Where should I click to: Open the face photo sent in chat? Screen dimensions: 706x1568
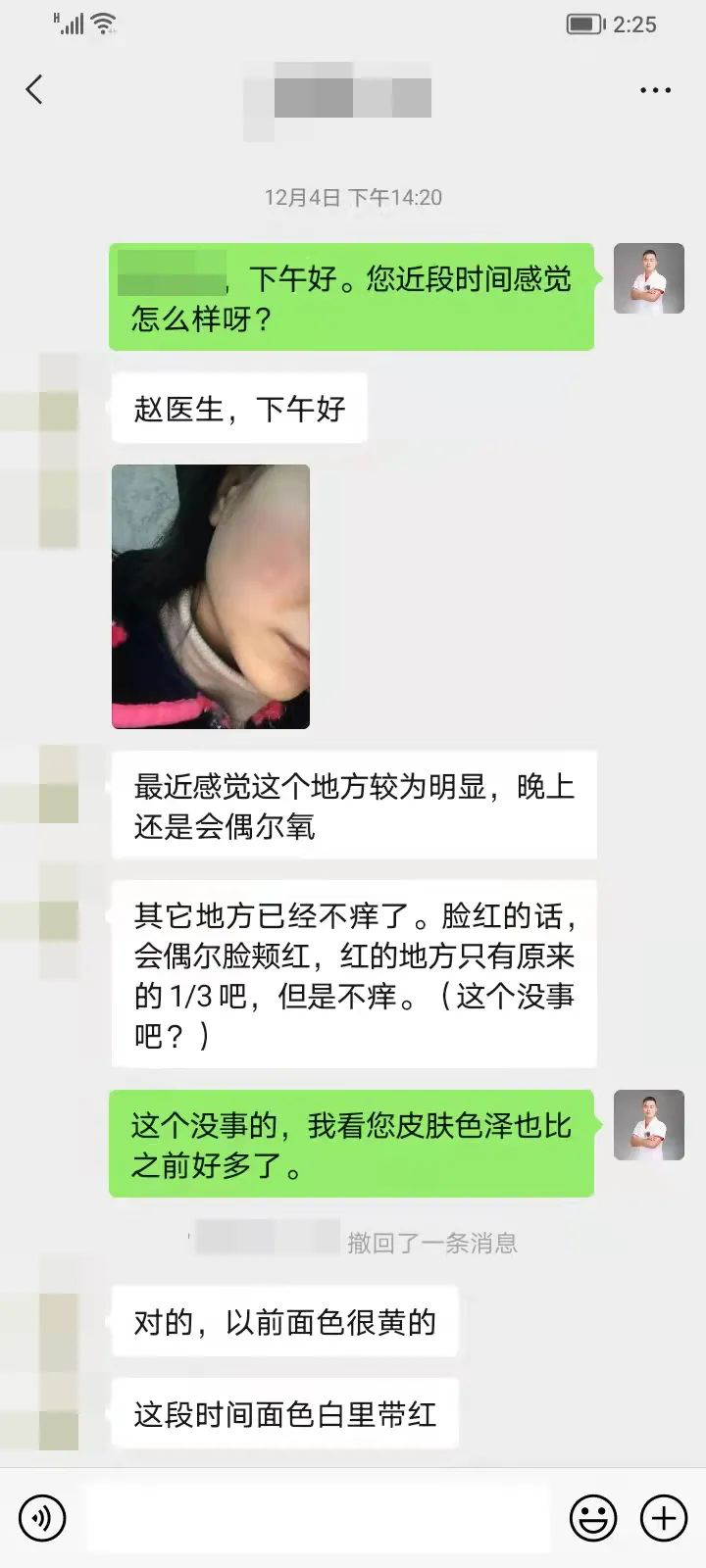point(211,596)
